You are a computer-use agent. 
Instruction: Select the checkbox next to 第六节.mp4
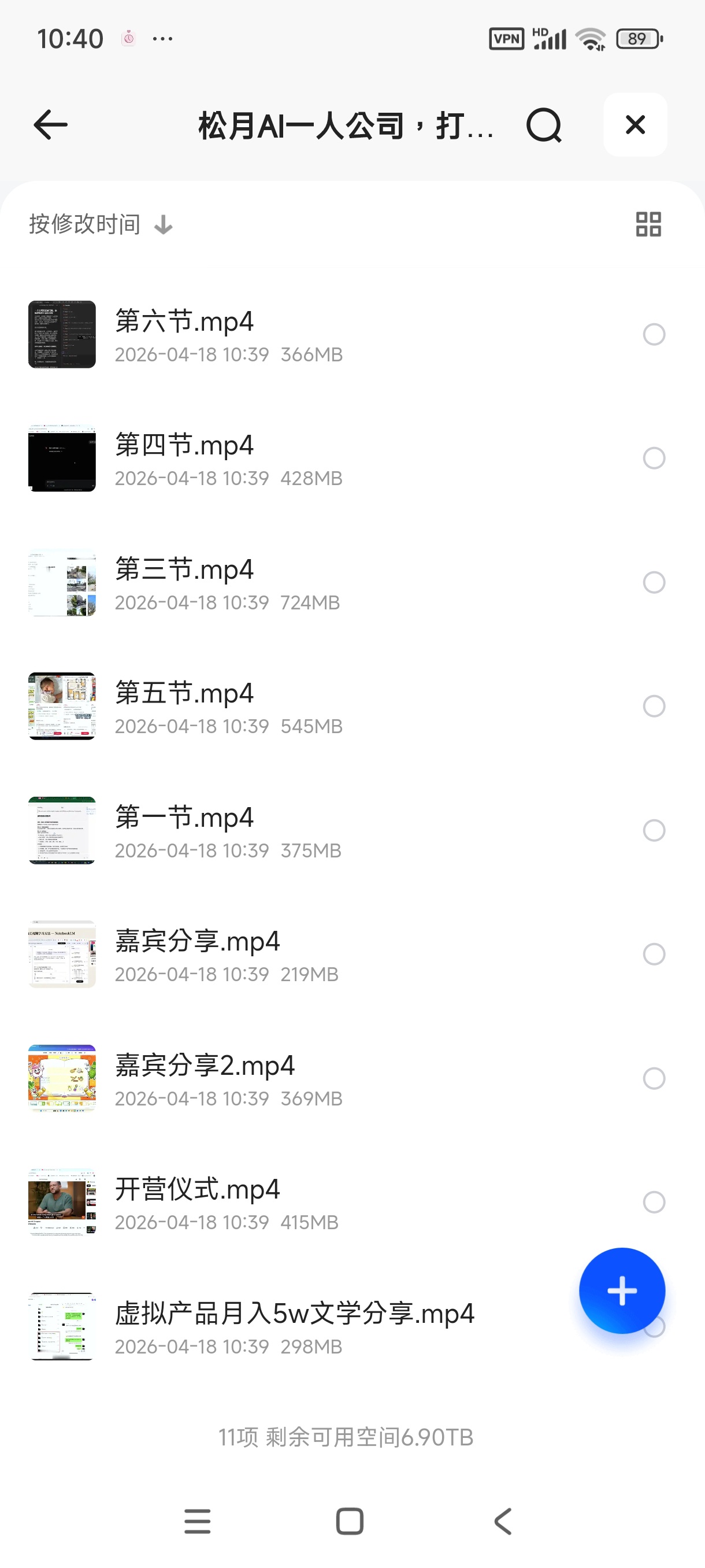654,334
